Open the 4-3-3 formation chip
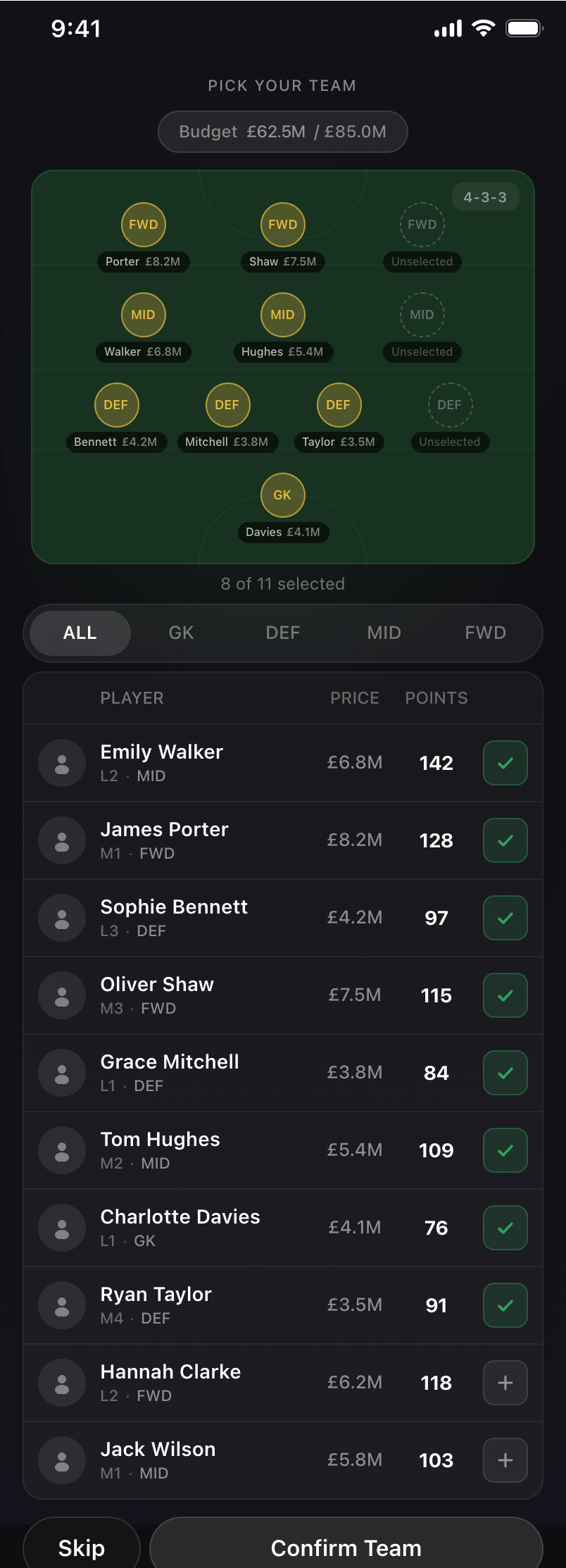Image resolution: width=566 pixels, height=1568 pixels. point(485,197)
